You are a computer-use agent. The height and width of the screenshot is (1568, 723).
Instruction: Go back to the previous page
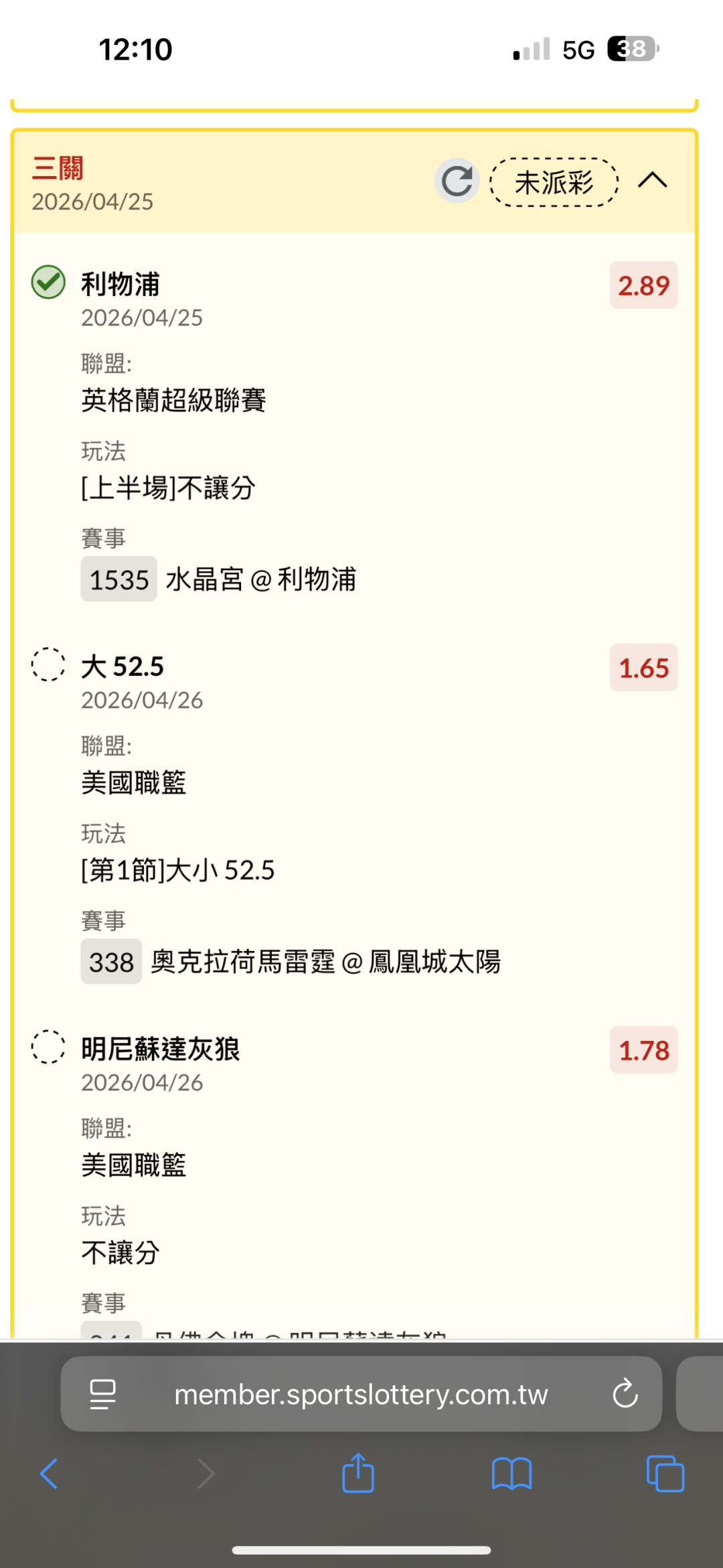(49, 1474)
